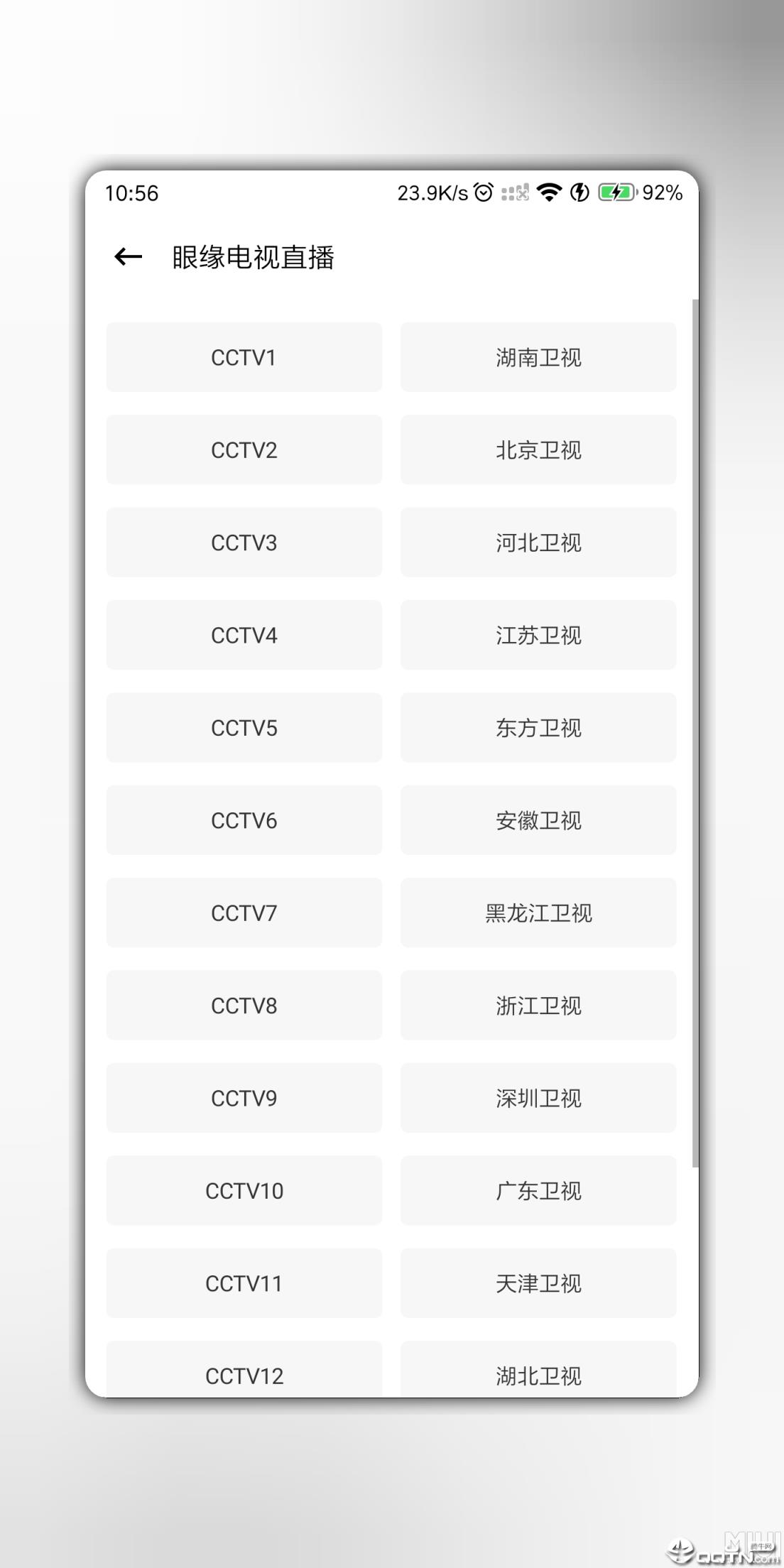
Task: Select 深圳卫视 channel
Action: 538,1098
